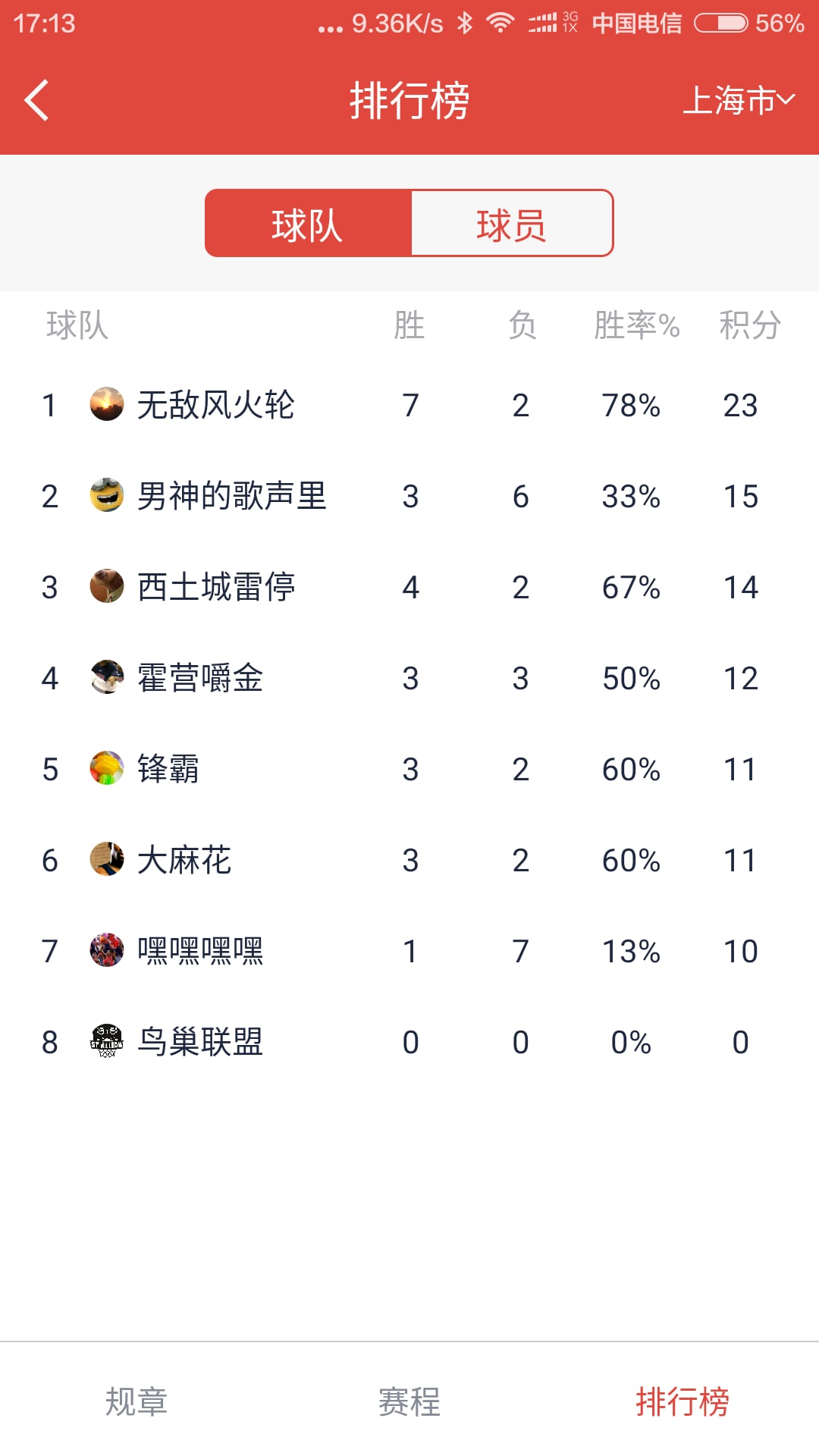Switch to the 球员 ranking

[512, 223]
